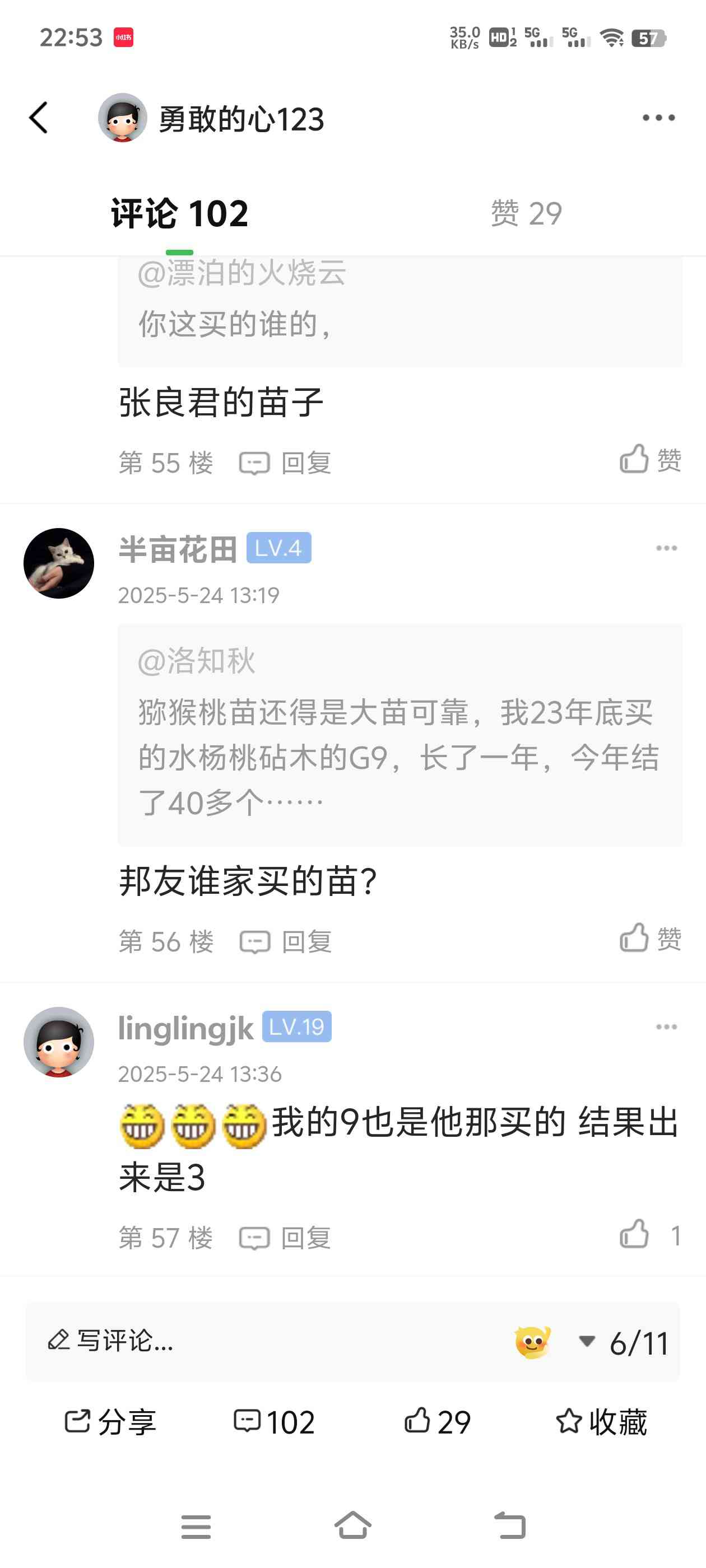
Task: Share this post via 分享
Action: click(110, 1421)
